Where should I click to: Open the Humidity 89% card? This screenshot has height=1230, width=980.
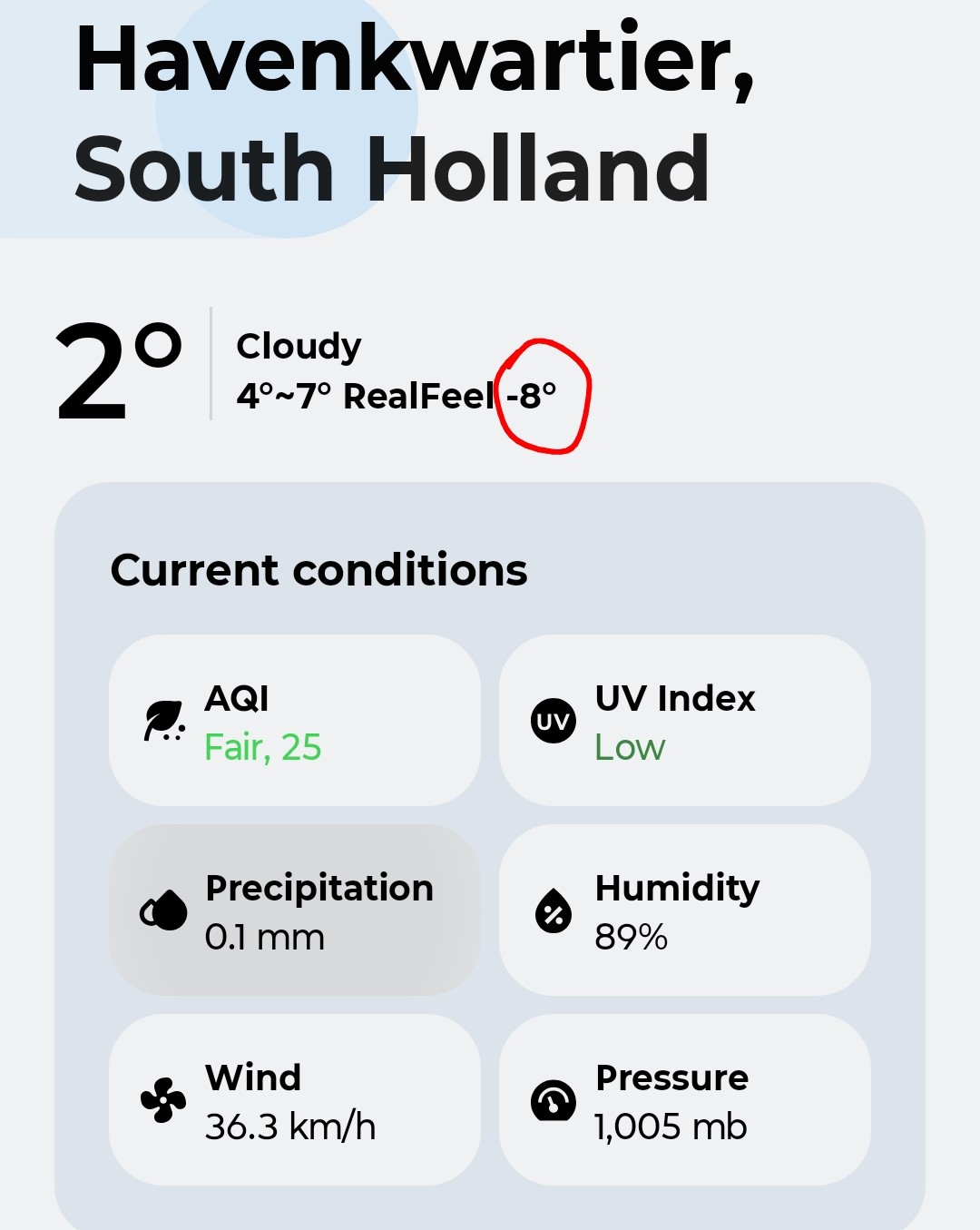[684, 910]
